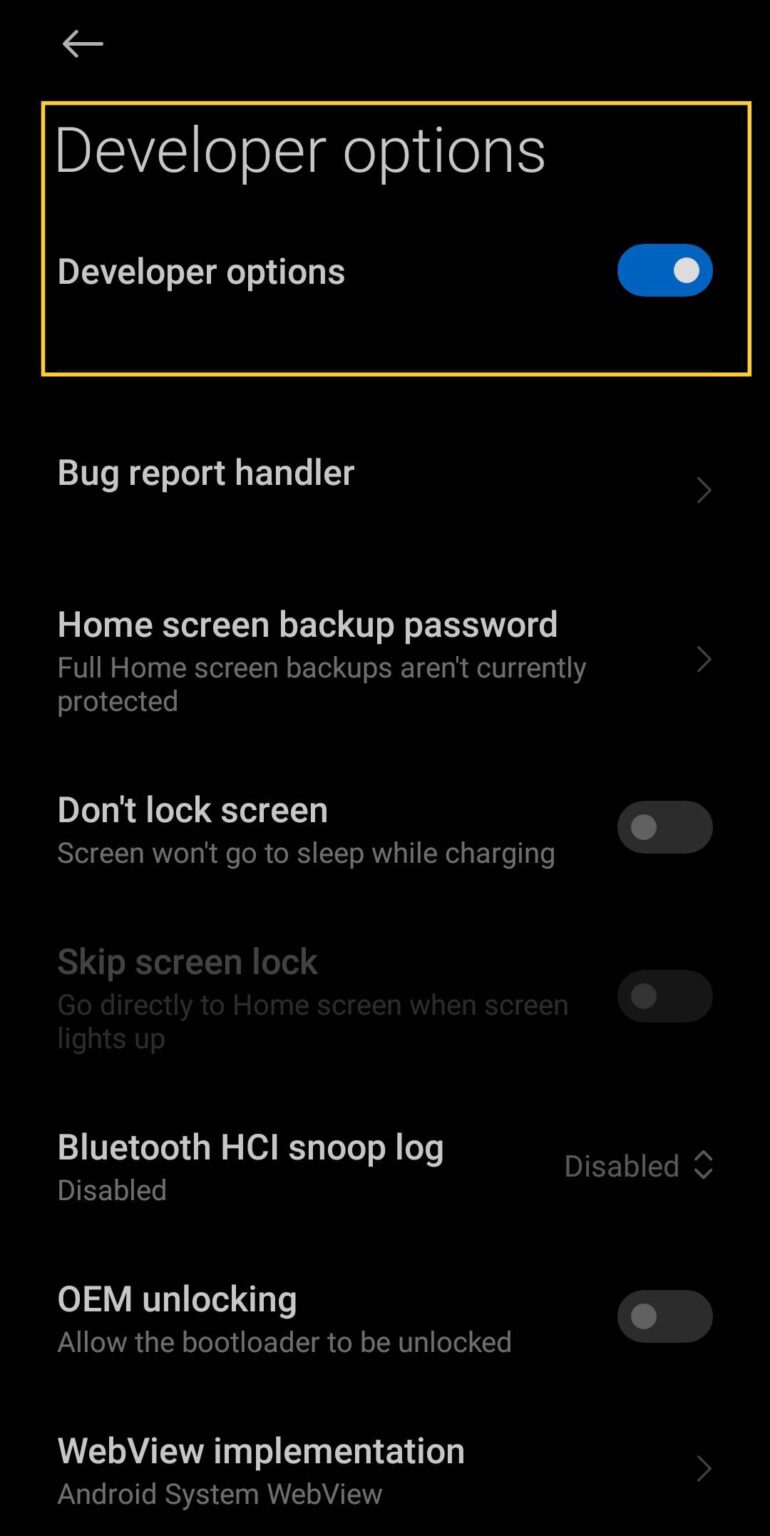
Task: Enable OEM unlocking switch
Action: [664, 1316]
